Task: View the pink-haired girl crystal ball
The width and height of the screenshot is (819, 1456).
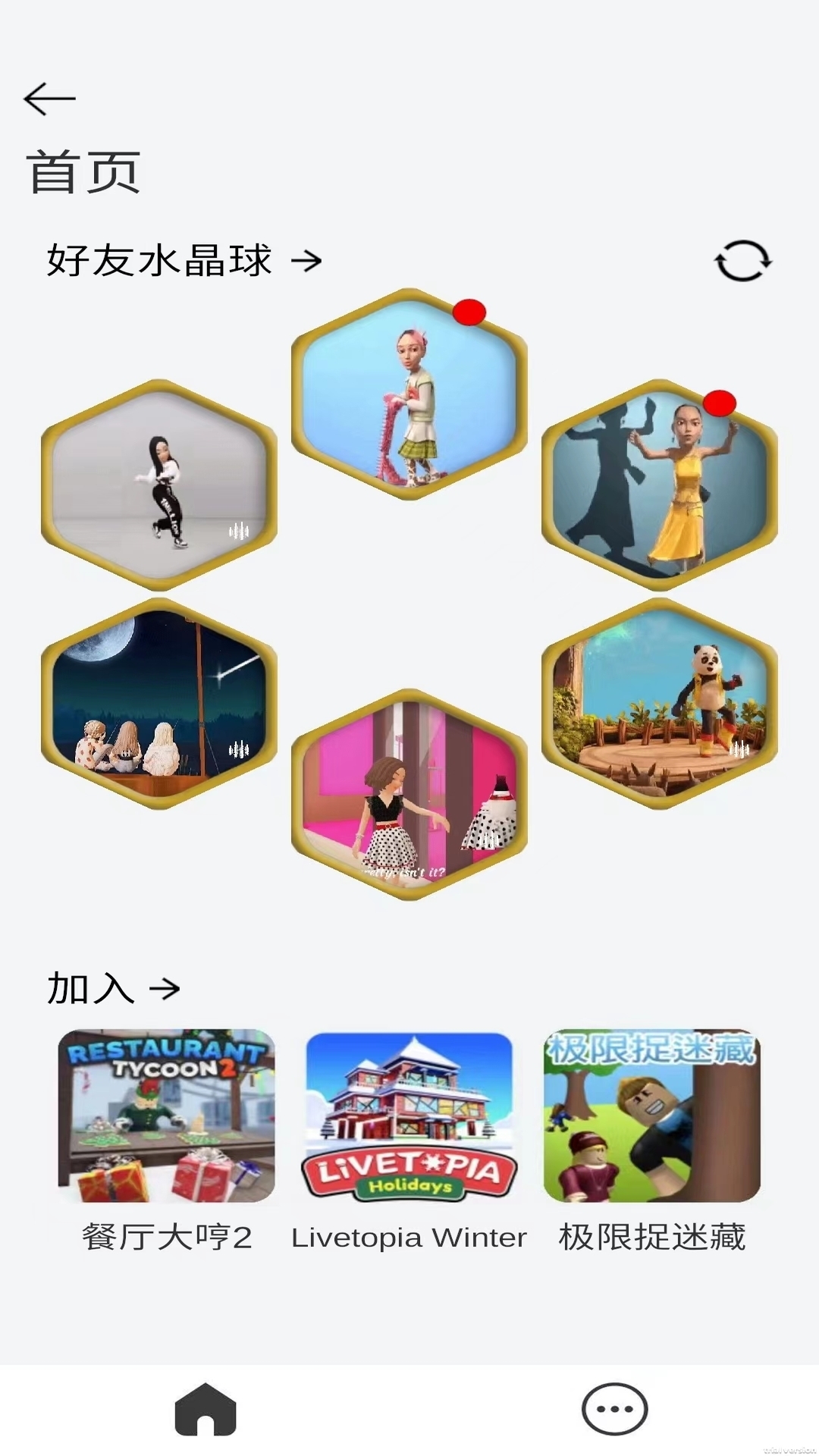Action: pyautogui.click(x=409, y=394)
